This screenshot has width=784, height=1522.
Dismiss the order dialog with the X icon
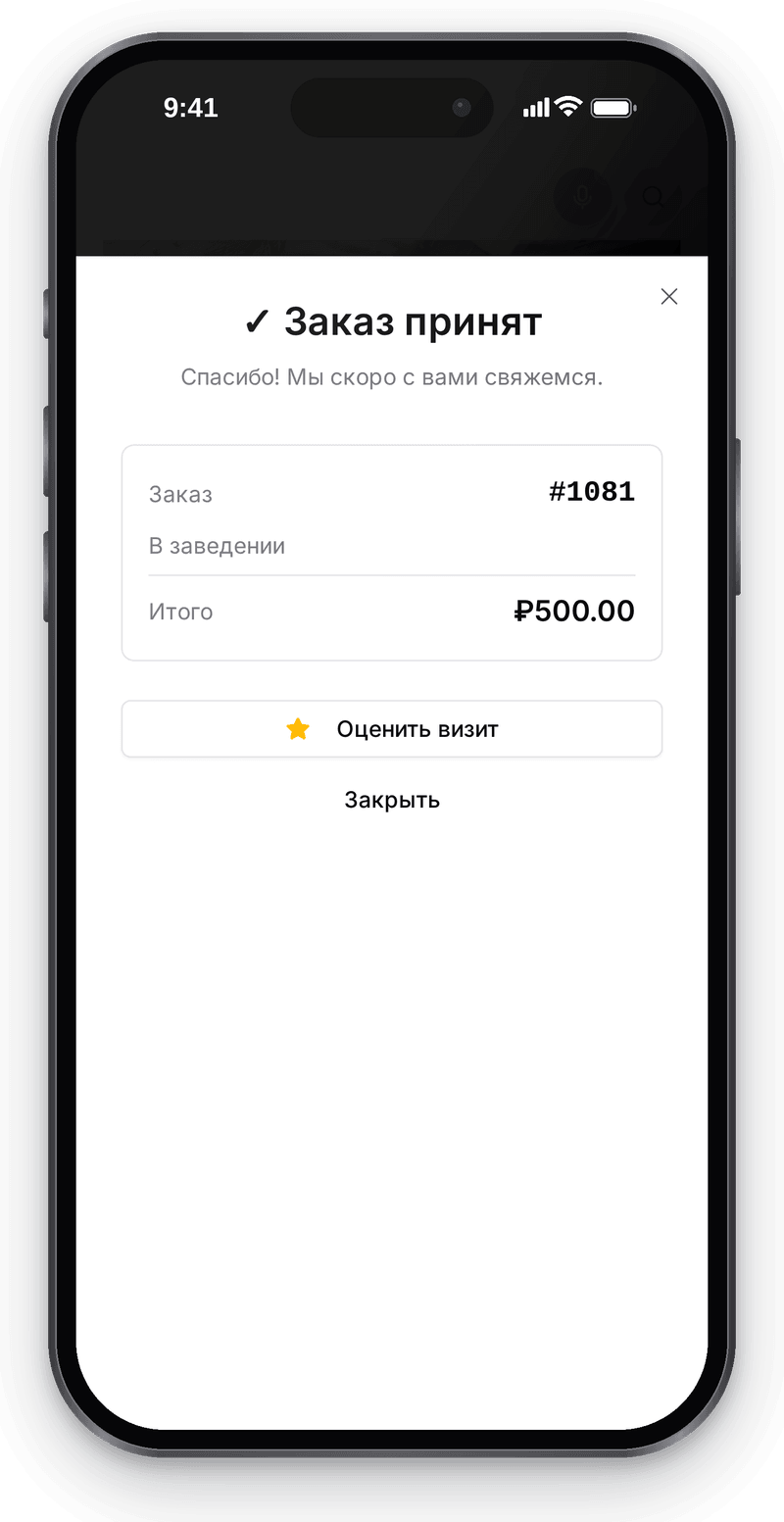pos(669,297)
